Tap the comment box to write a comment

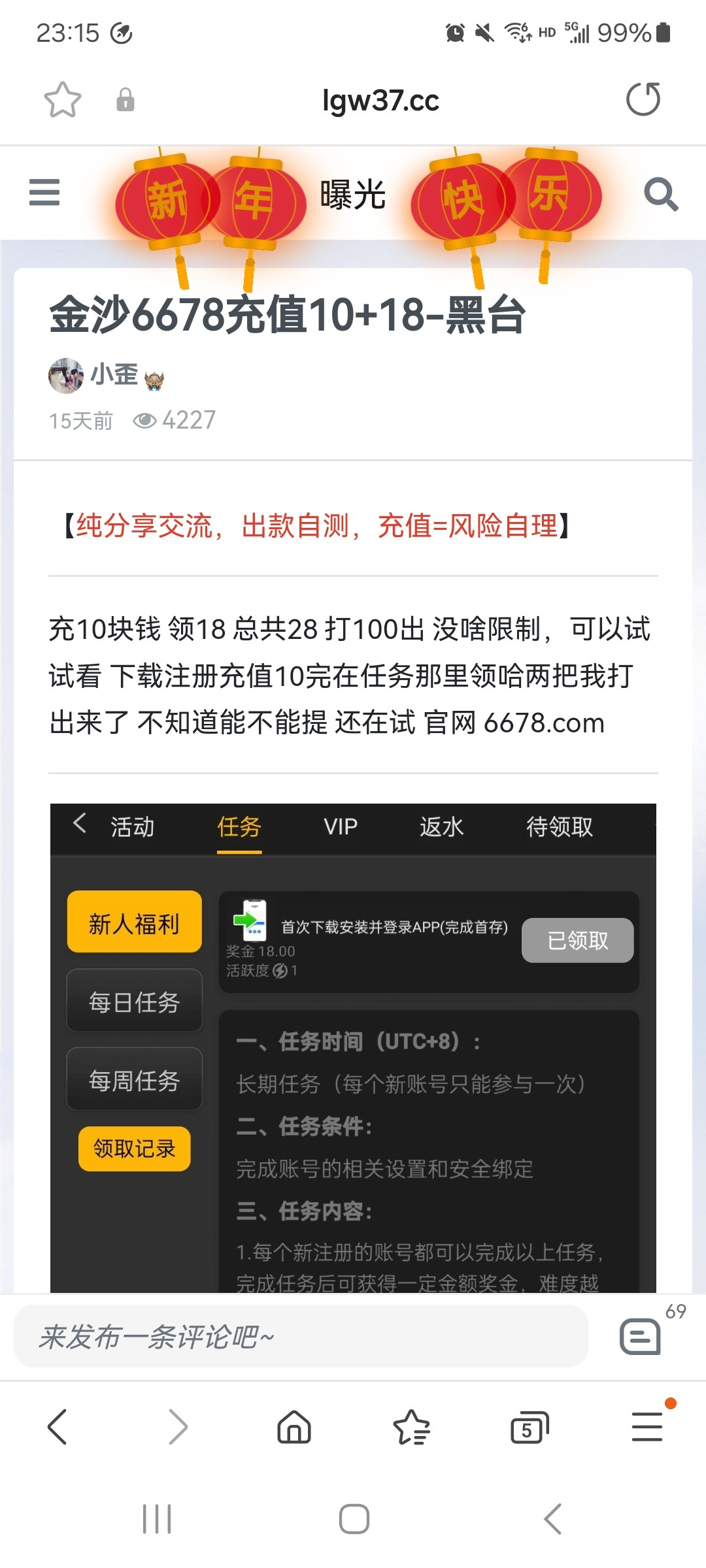click(301, 1337)
